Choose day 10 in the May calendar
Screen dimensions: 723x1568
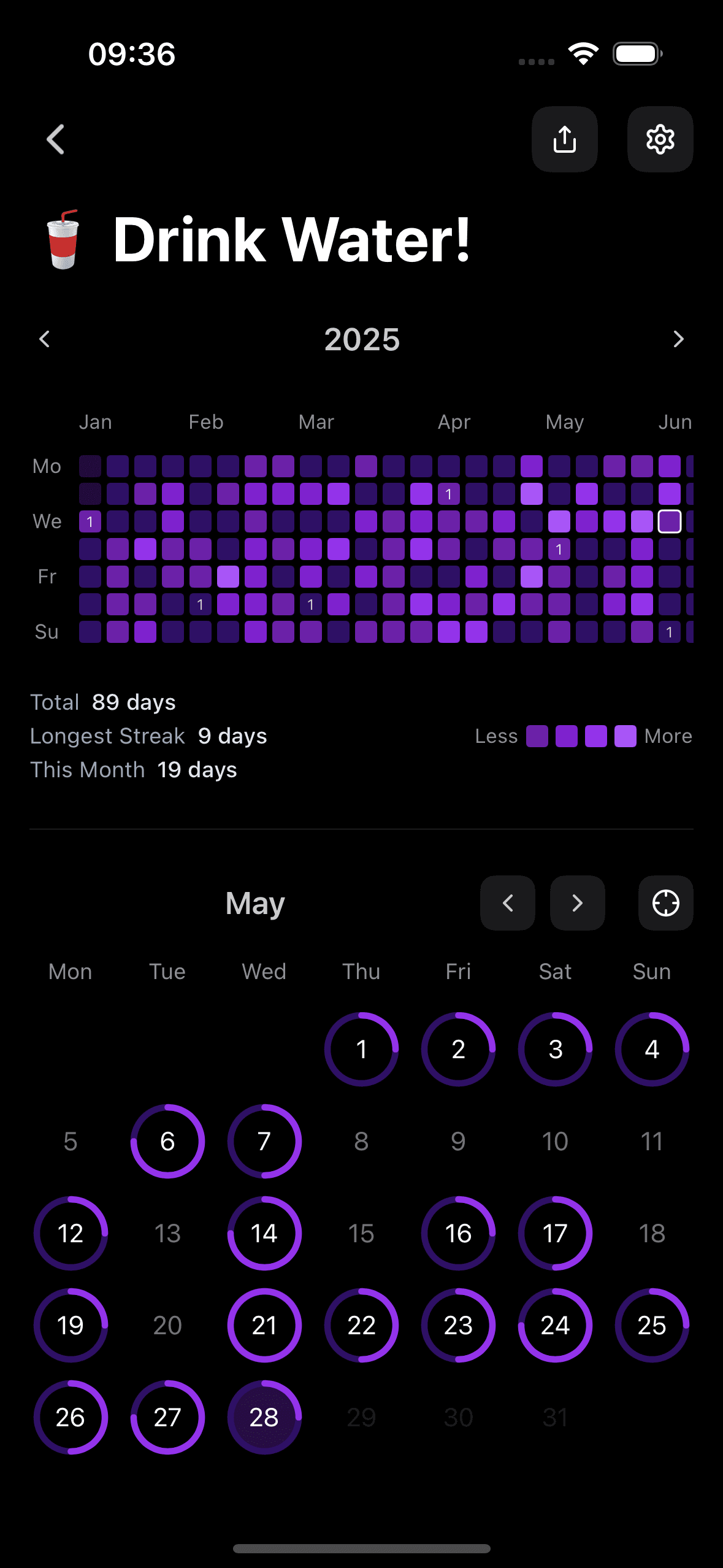pyautogui.click(x=555, y=1141)
